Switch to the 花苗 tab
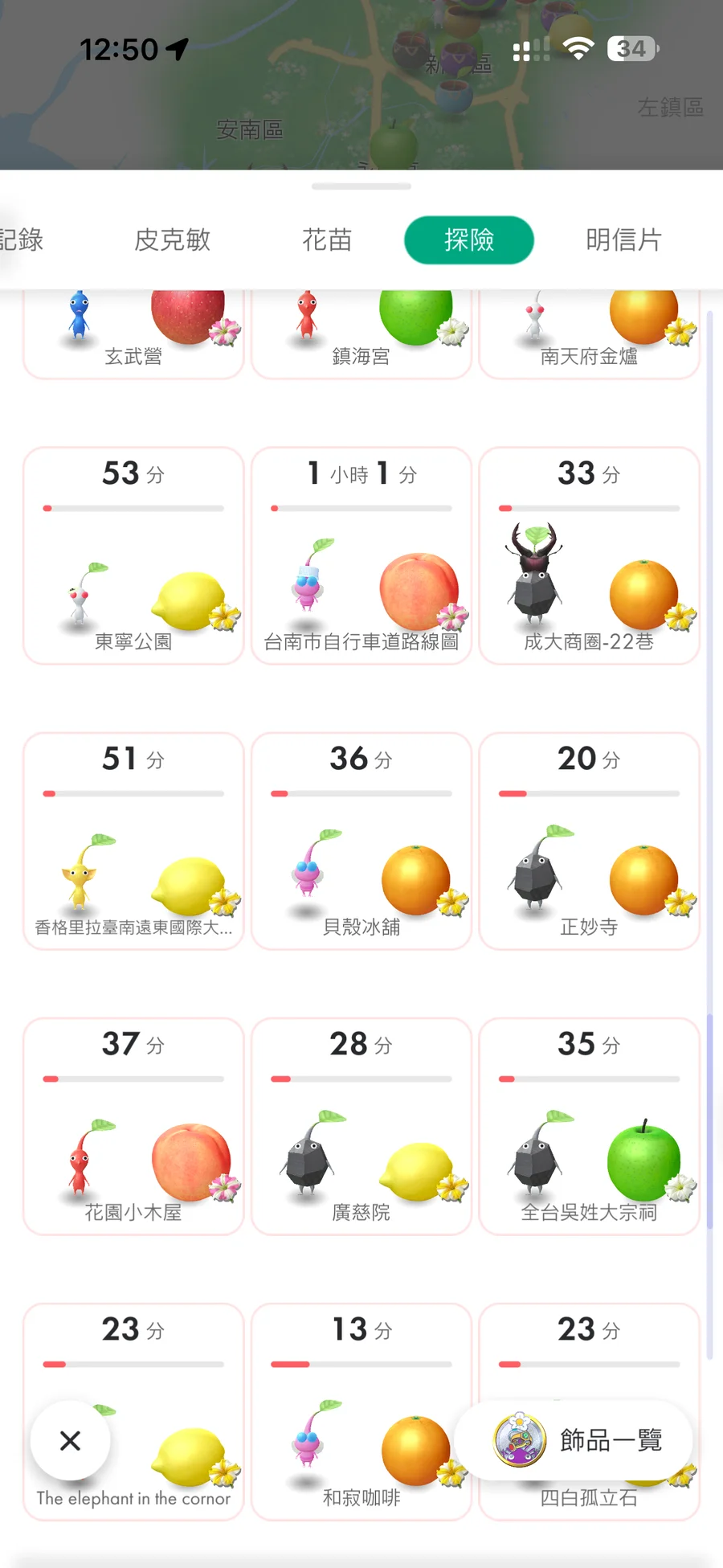This screenshot has width=723, height=1568. pos(327,239)
